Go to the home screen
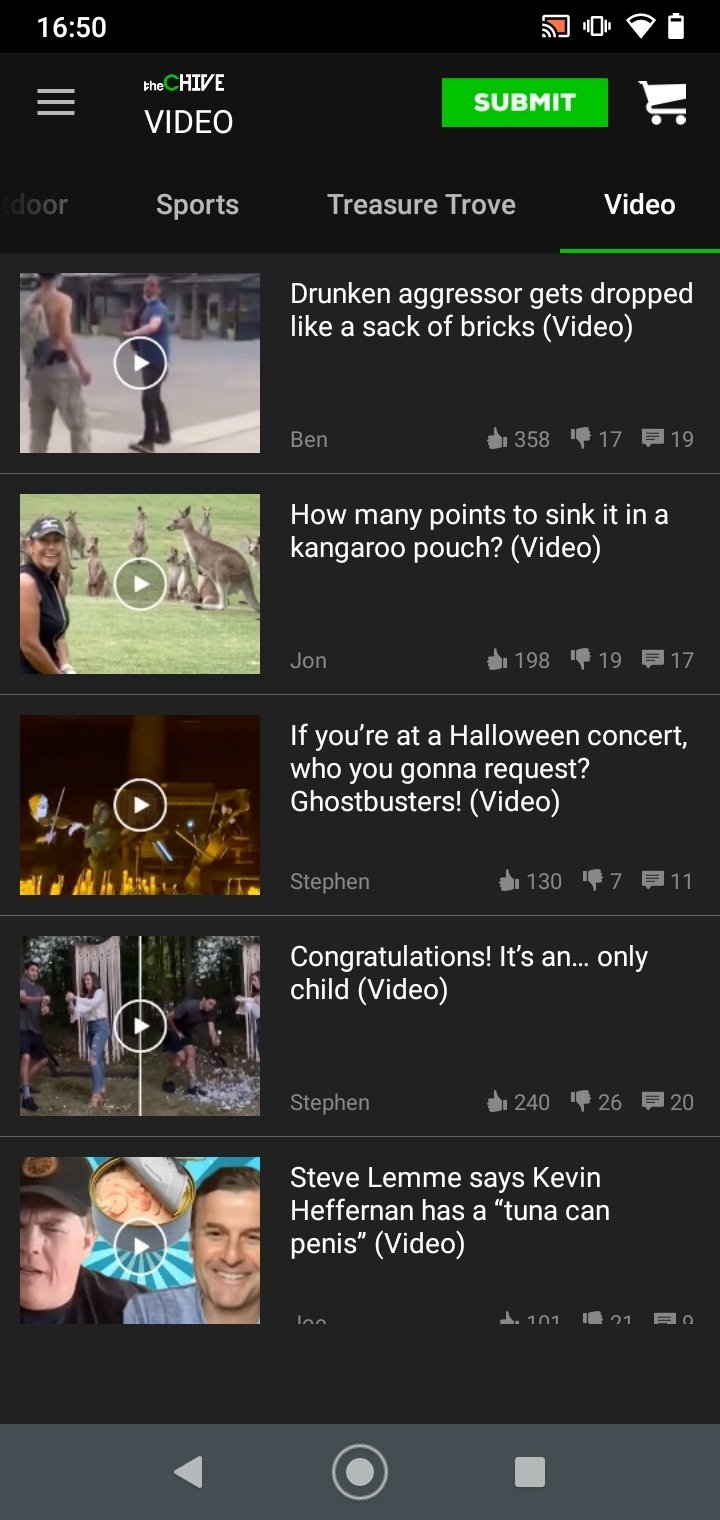The height and width of the screenshot is (1520, 720). pyautogui.click(x=360, y=1472)
